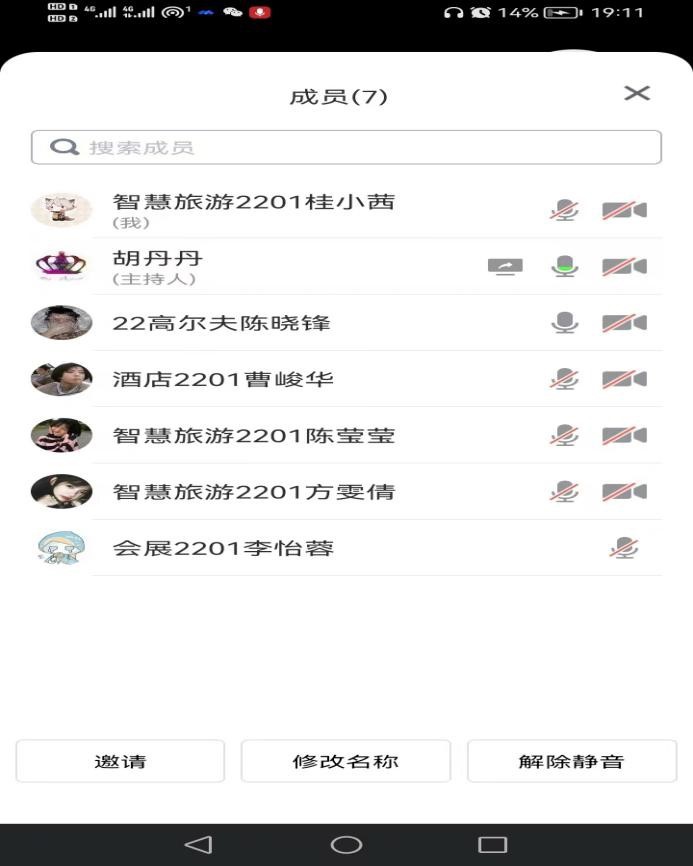Tap the 邀请 invite button

click(x=120, y=761)
